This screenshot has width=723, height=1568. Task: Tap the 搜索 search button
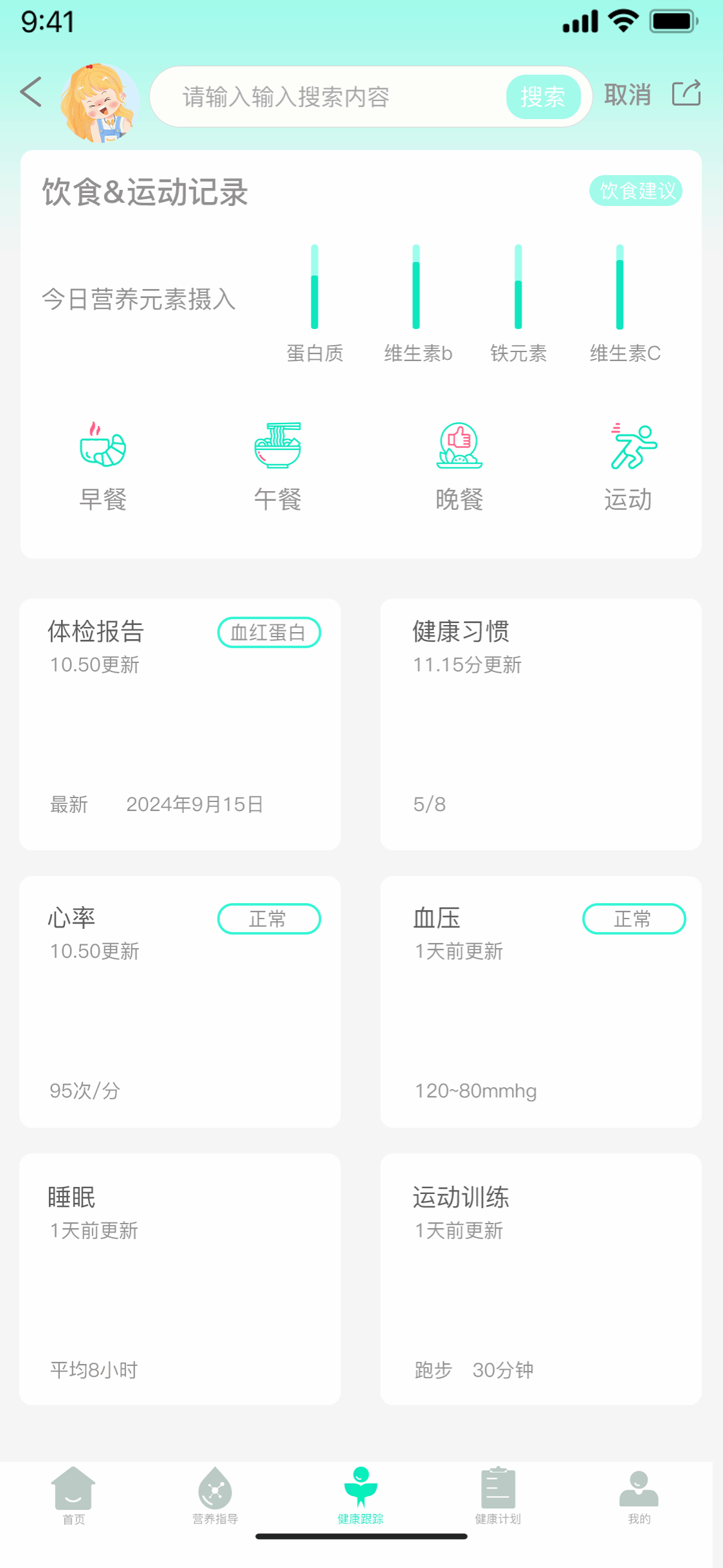[x=543, y=97]
